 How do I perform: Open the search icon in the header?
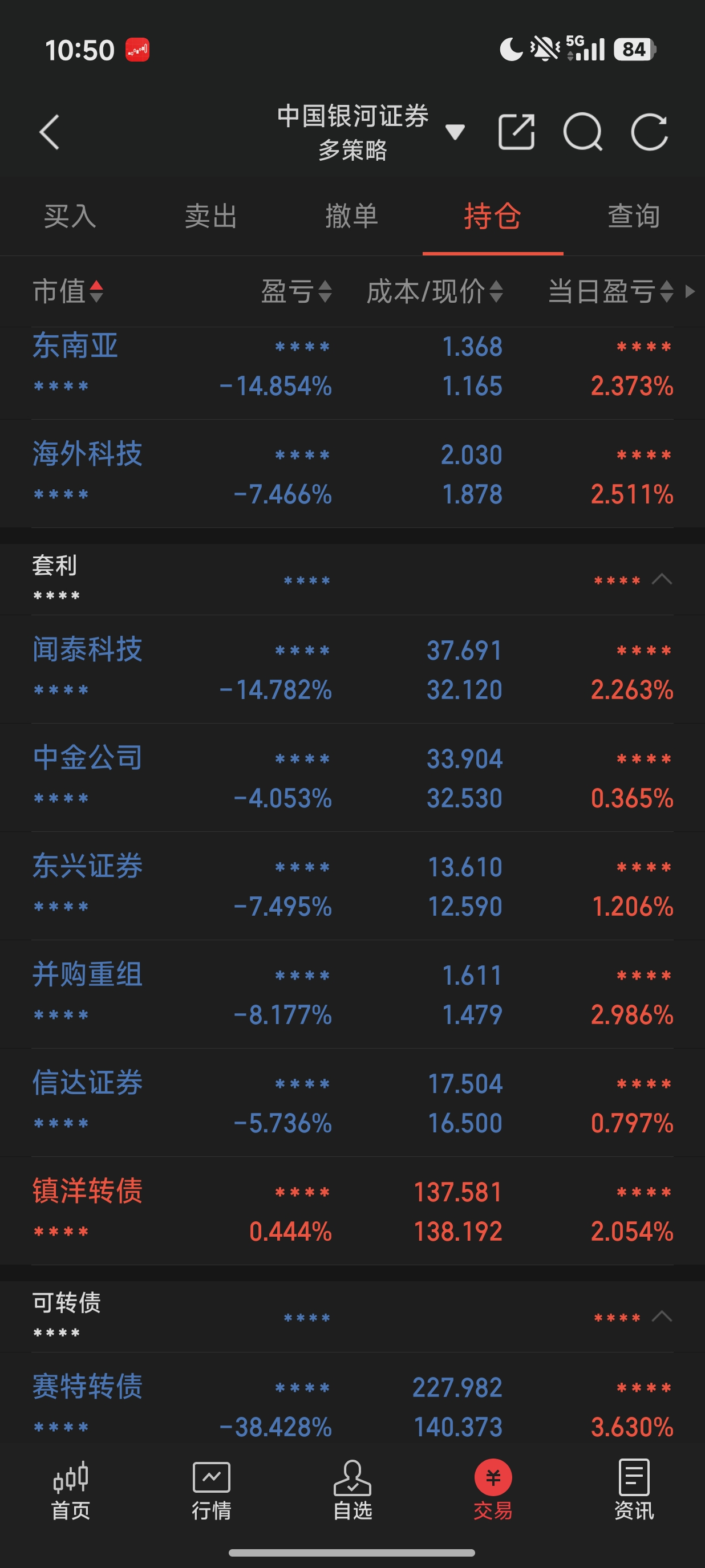pyautogui.click(x=582, y=132)
